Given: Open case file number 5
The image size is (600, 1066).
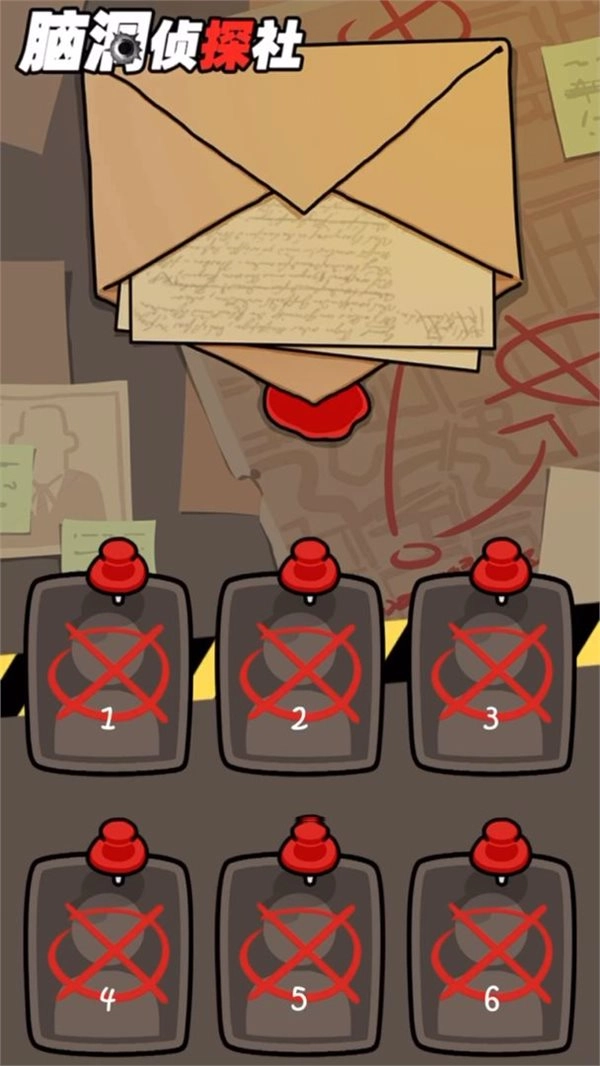Looking at the screenshot, I should tap(300, 952).
